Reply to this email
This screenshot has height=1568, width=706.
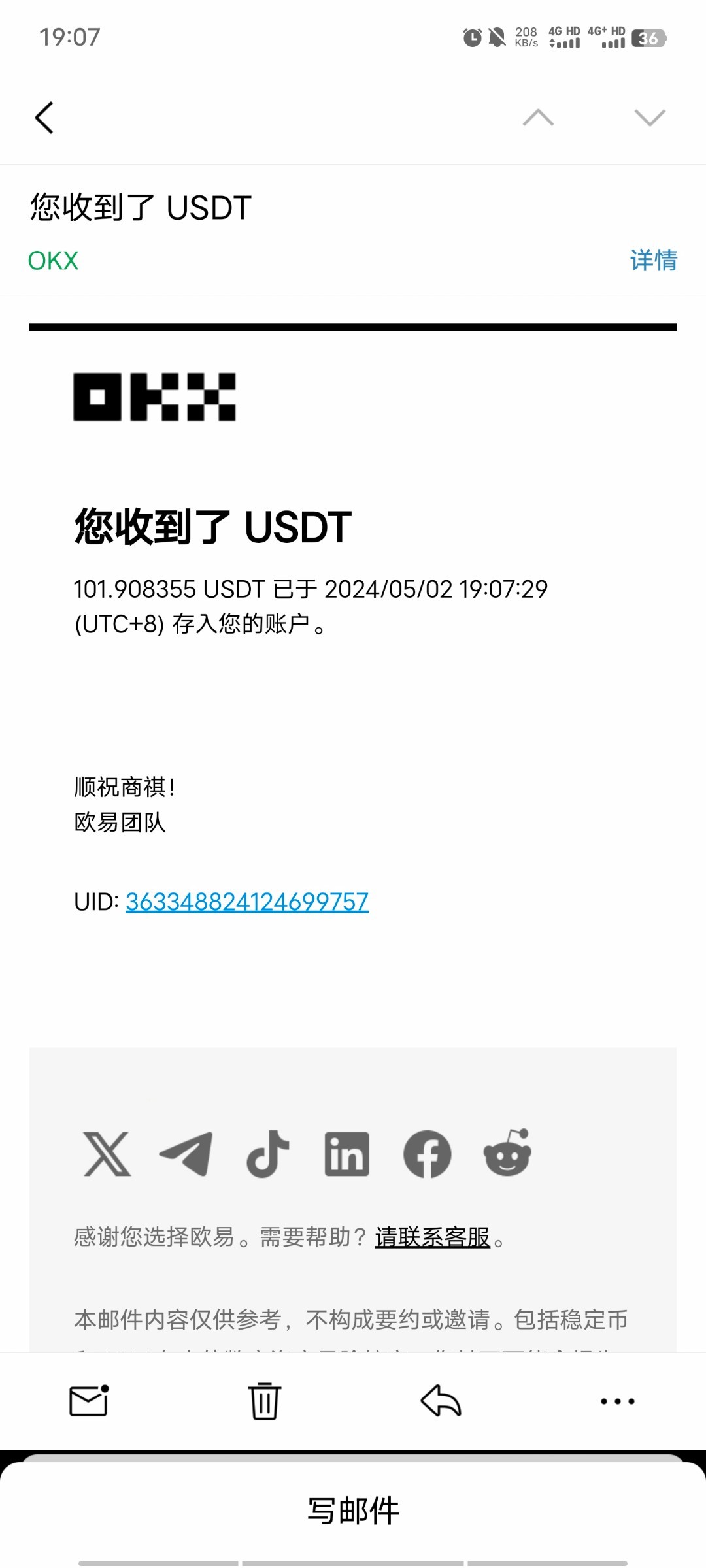(x=441, y=1401)
